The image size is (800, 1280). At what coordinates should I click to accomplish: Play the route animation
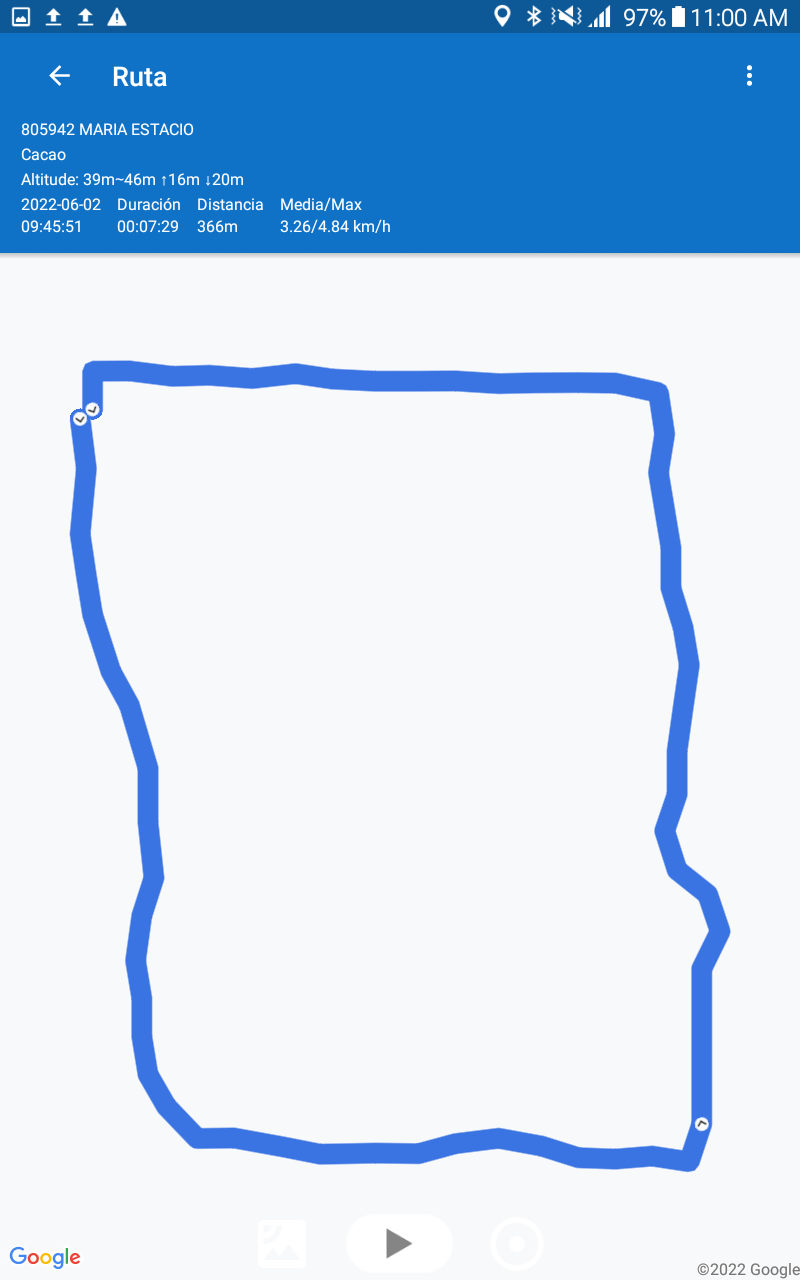tap(399, 1243)
